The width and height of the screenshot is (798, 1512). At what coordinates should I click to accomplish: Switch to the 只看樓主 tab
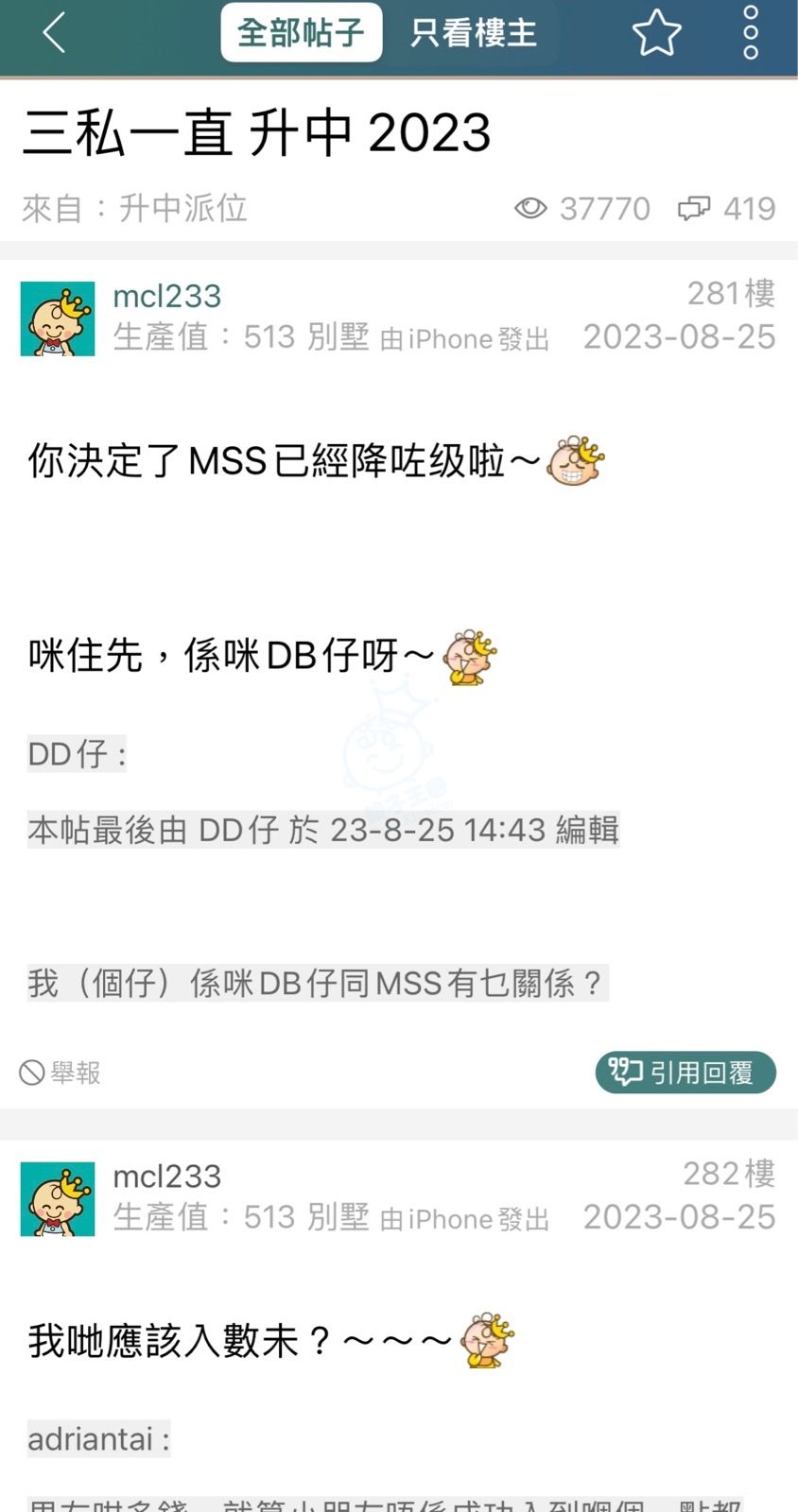click(x=473, y=33)
